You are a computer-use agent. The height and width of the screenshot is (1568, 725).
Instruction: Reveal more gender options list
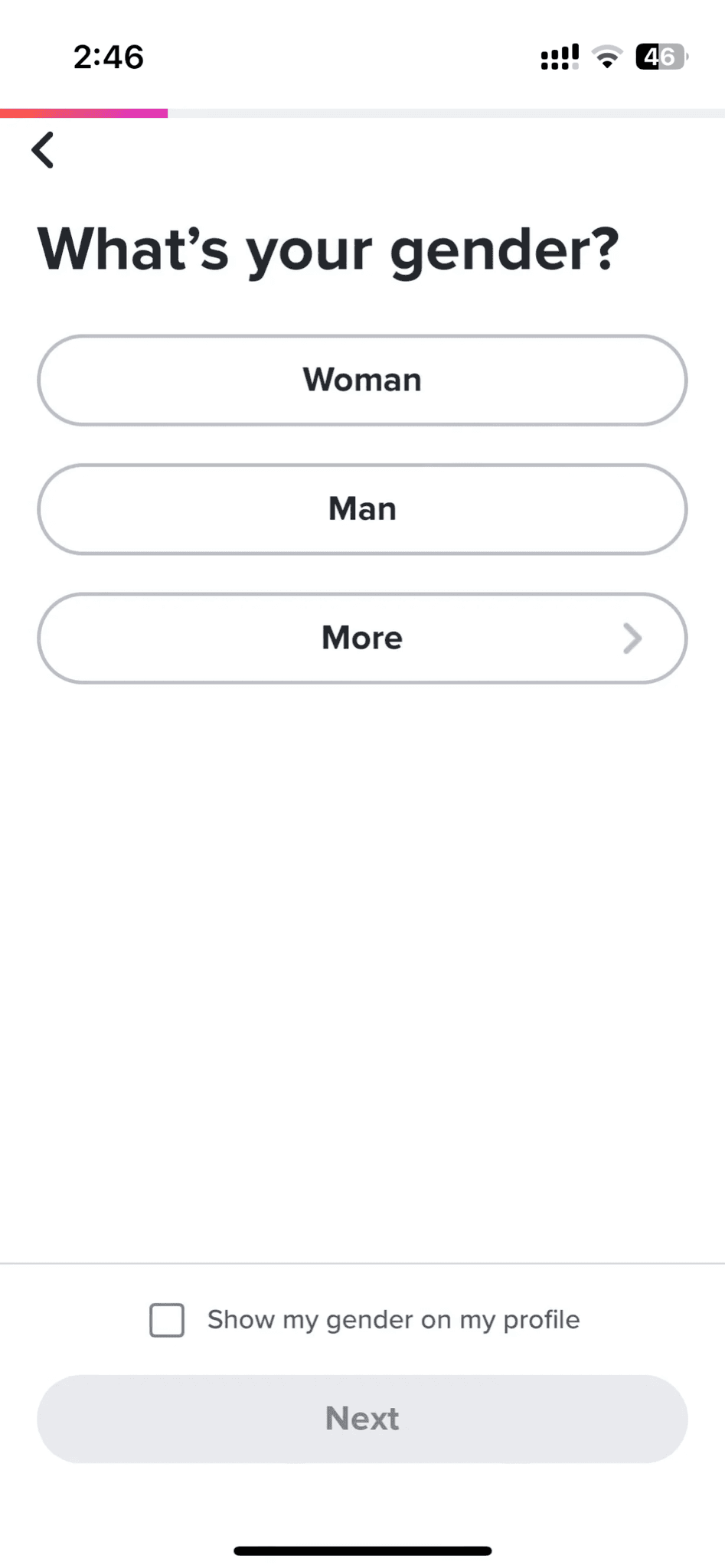361,638
